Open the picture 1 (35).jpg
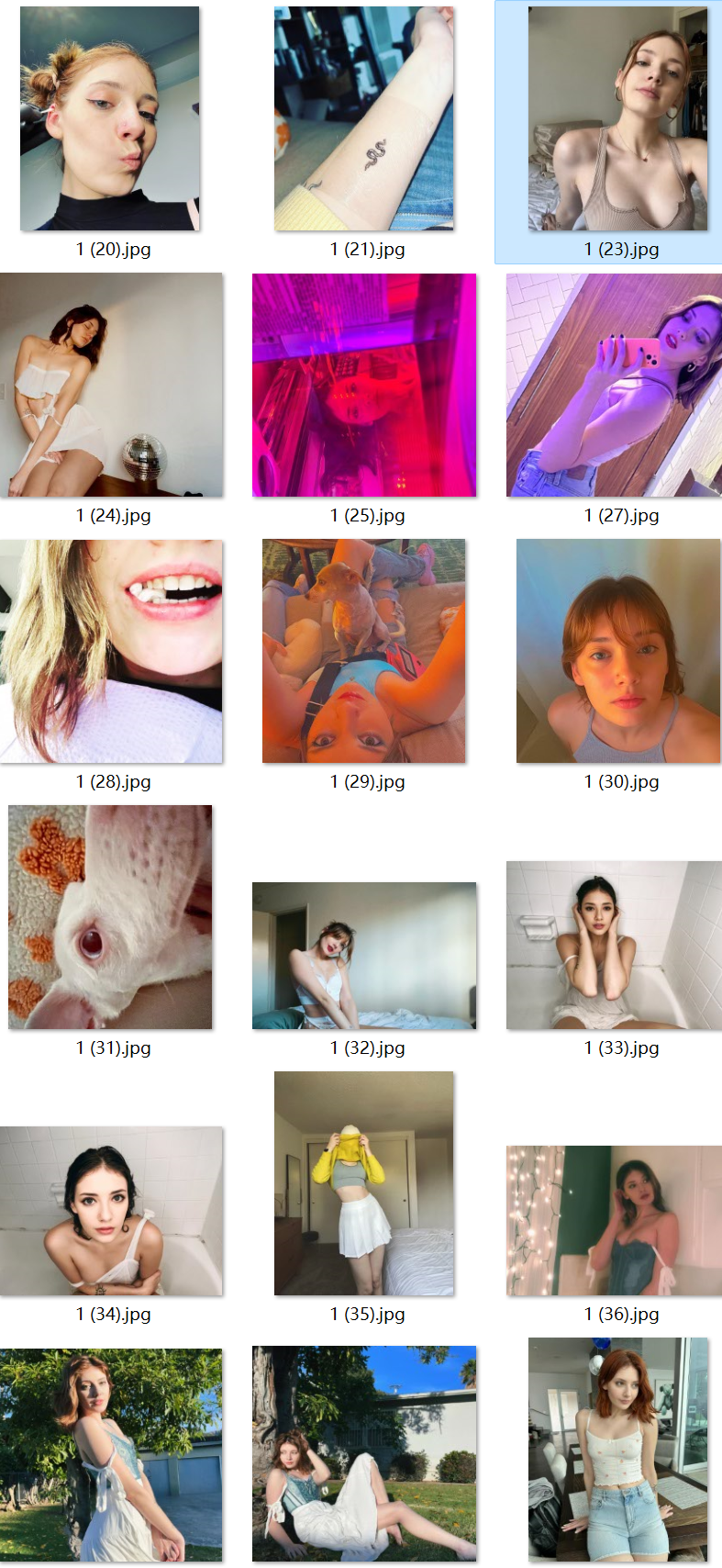This screenshot has width=722, height=1568. [364, 1183]
